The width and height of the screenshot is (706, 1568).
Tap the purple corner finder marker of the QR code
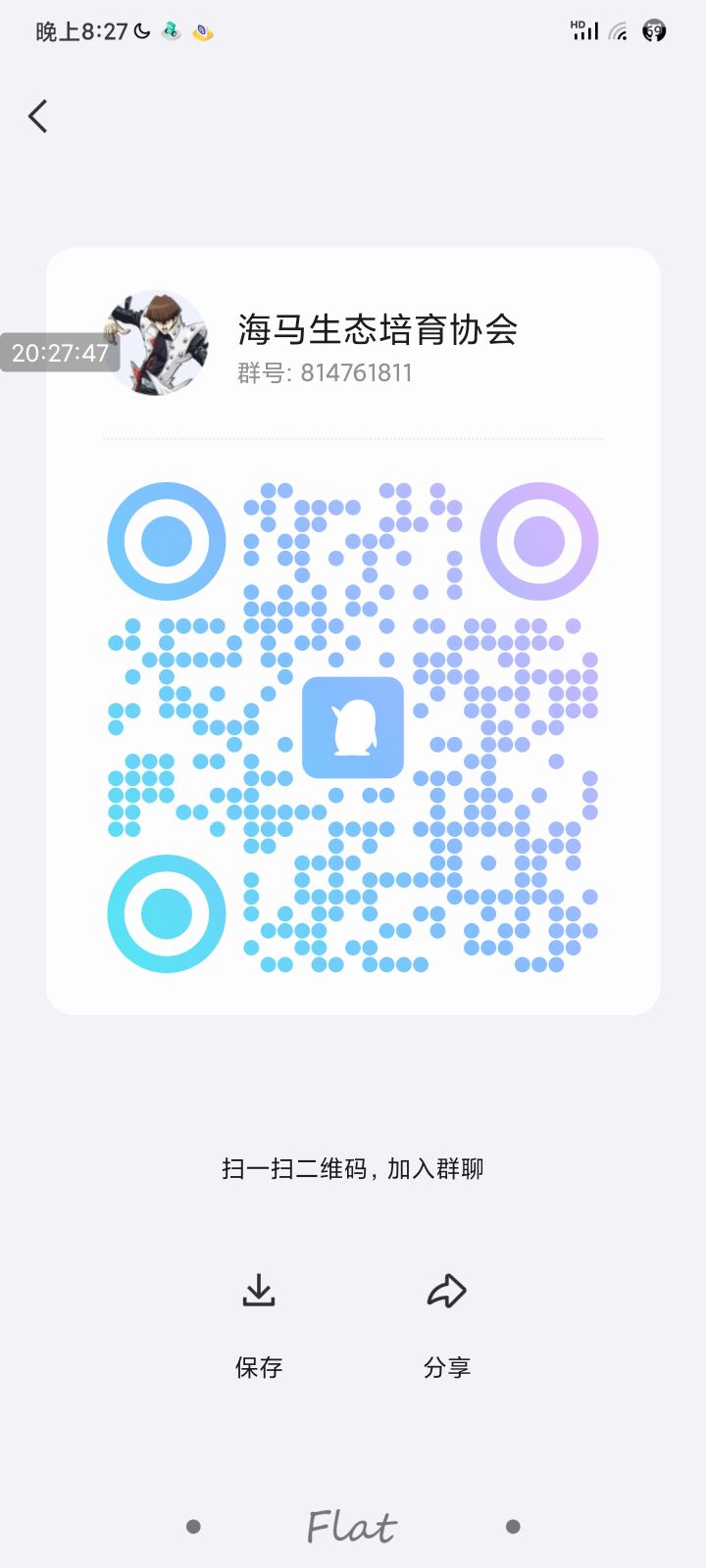pos(539,540)
